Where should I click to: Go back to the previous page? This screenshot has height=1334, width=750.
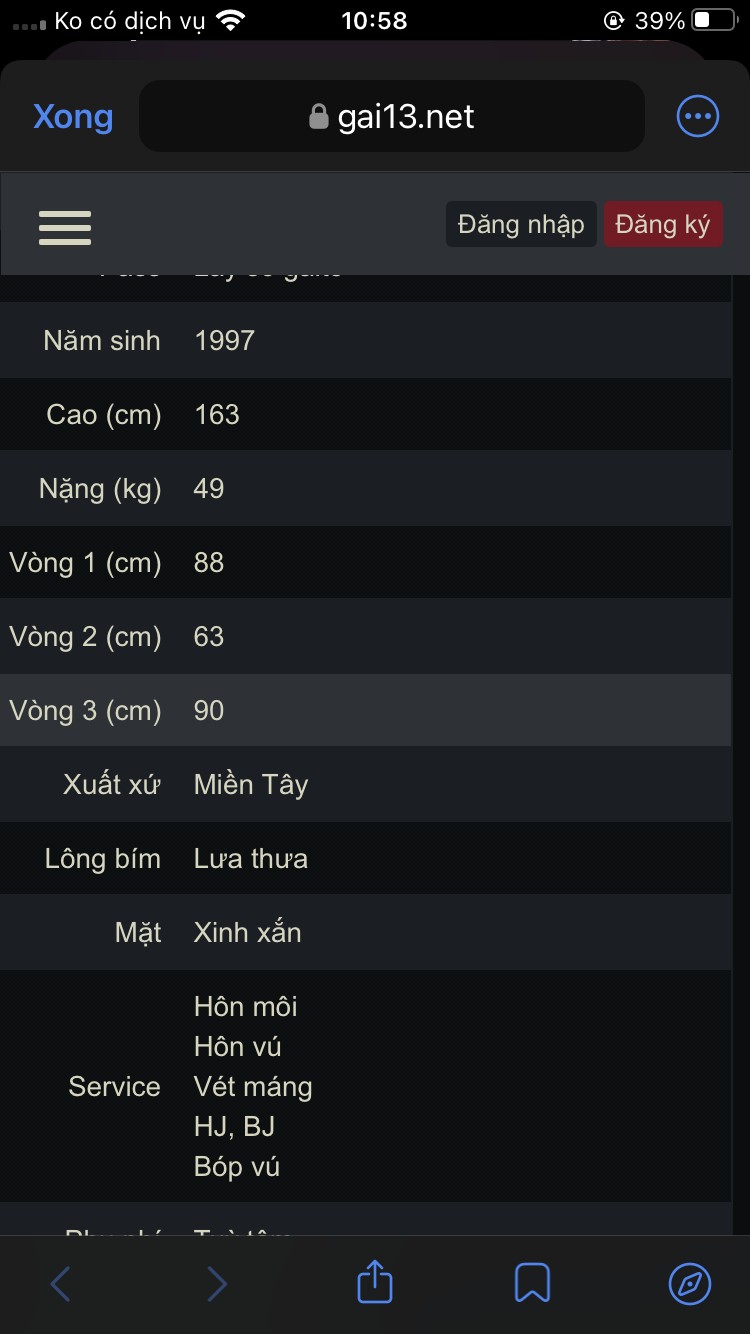coord(61,1283)
